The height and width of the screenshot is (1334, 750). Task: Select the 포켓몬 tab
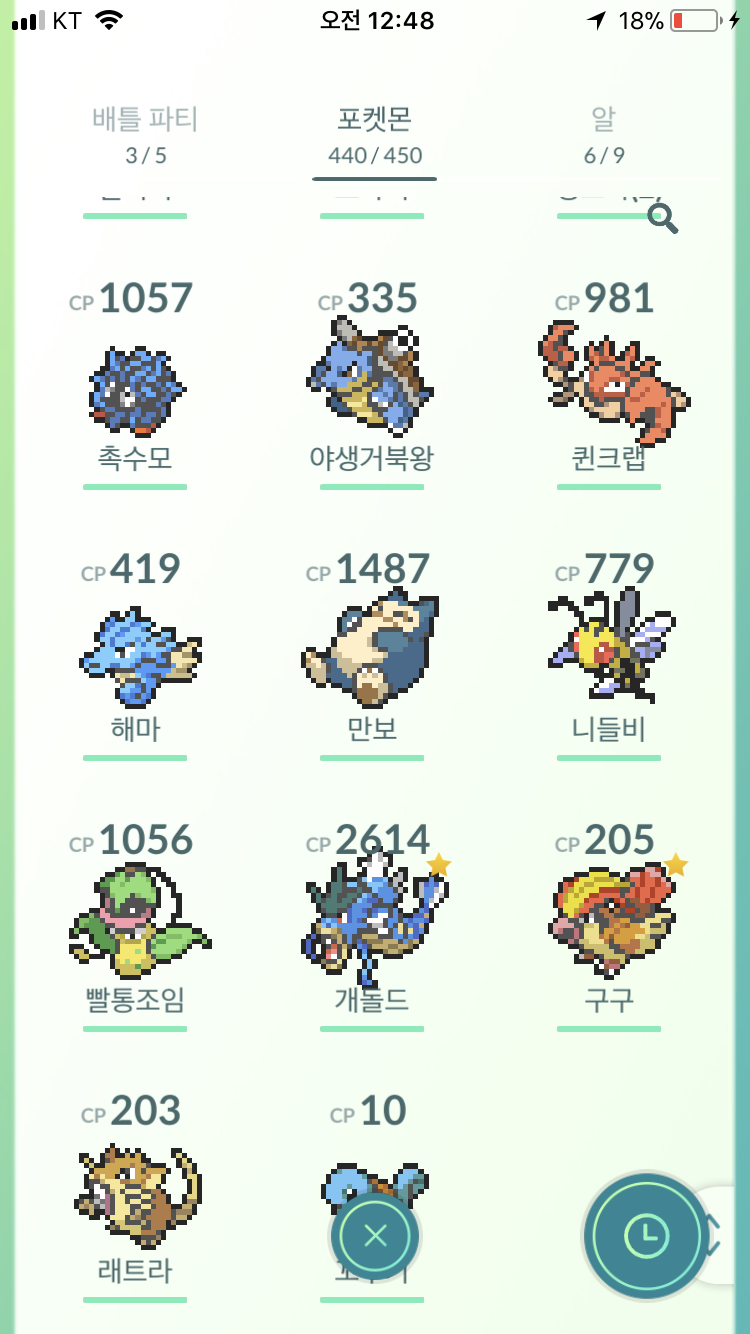point(375,136)
